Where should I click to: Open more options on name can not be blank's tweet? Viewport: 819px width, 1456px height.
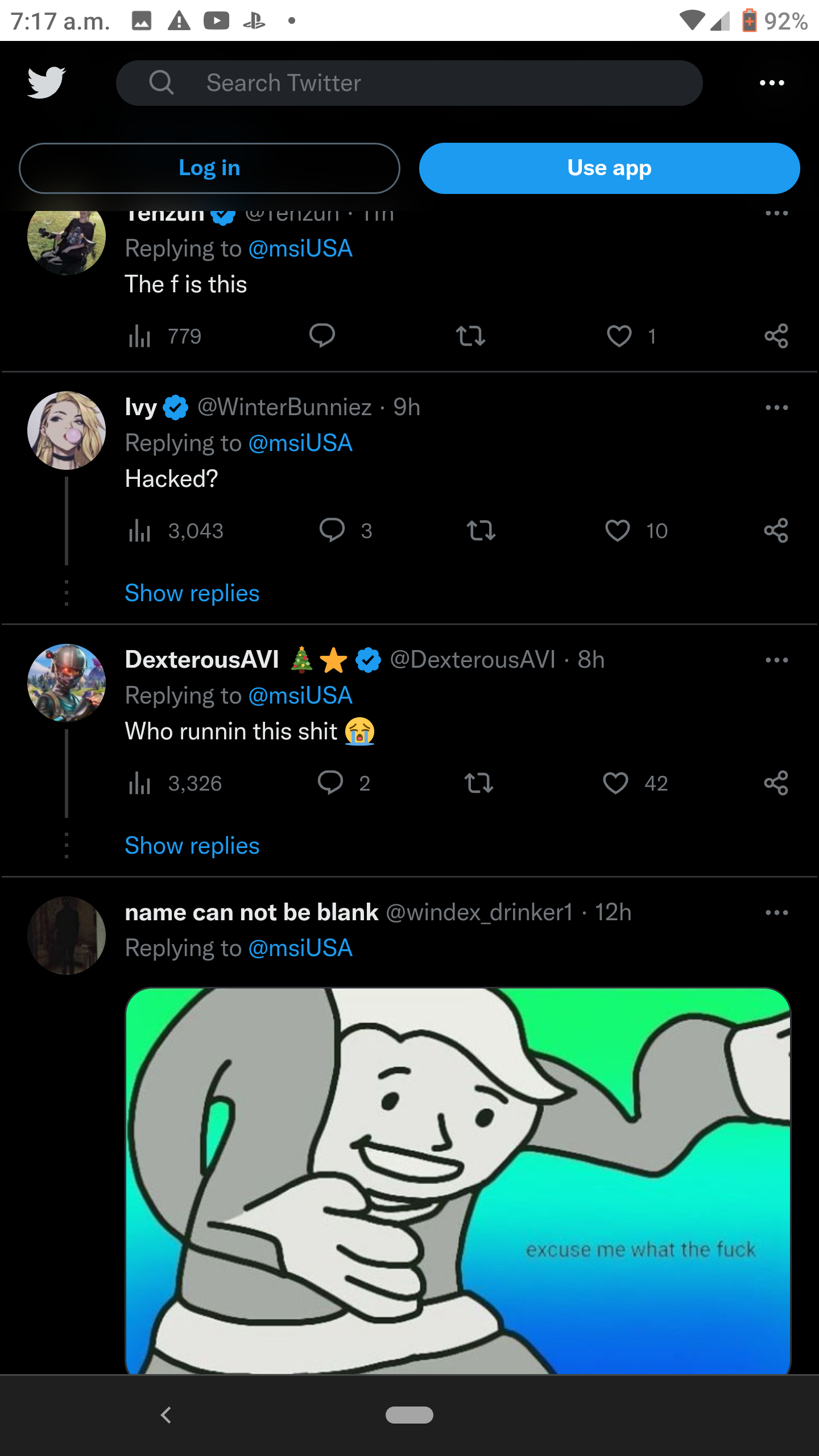[x=777, y=913]
